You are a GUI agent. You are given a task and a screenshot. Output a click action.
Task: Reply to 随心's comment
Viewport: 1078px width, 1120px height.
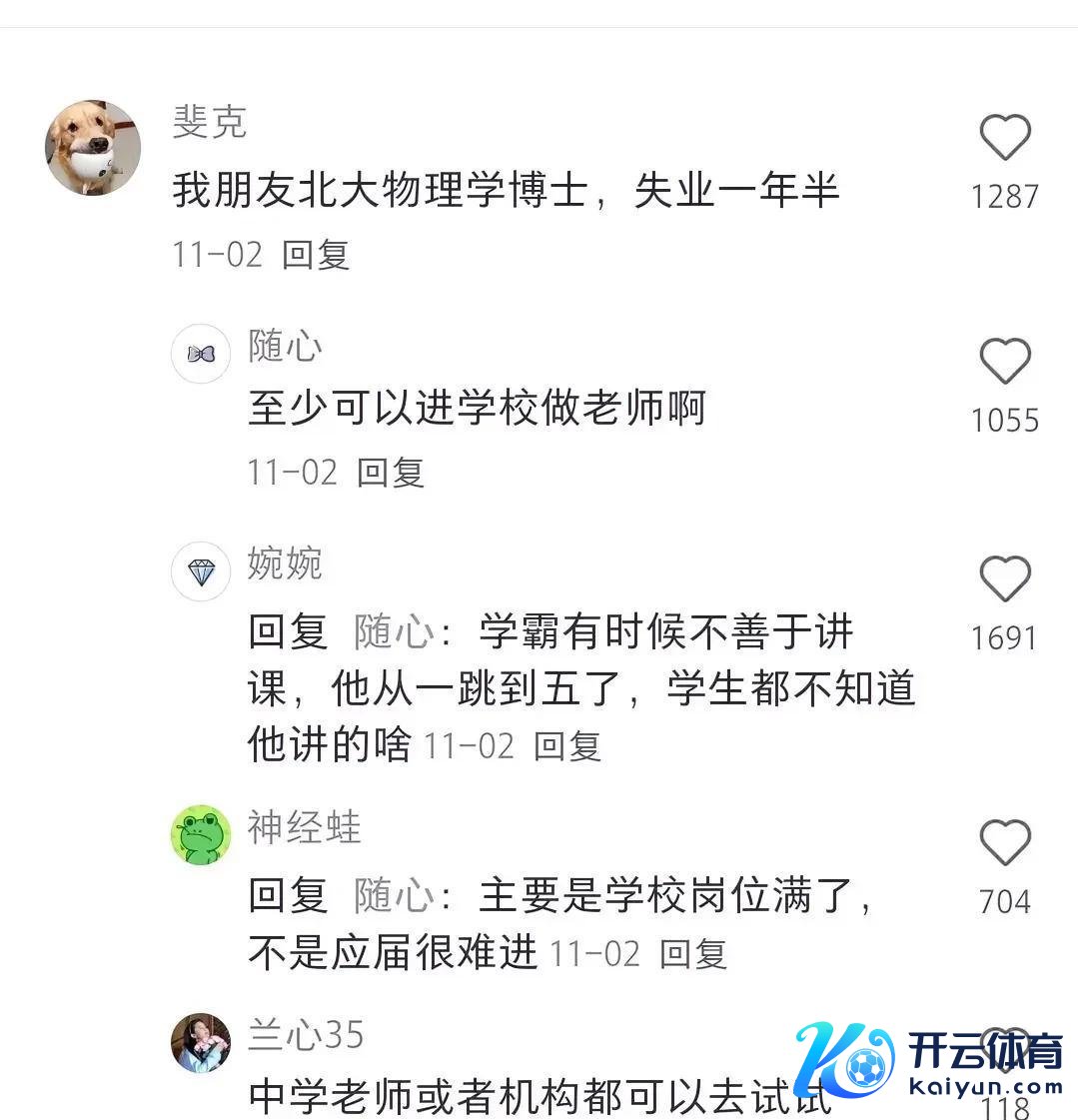coord(391,472)
